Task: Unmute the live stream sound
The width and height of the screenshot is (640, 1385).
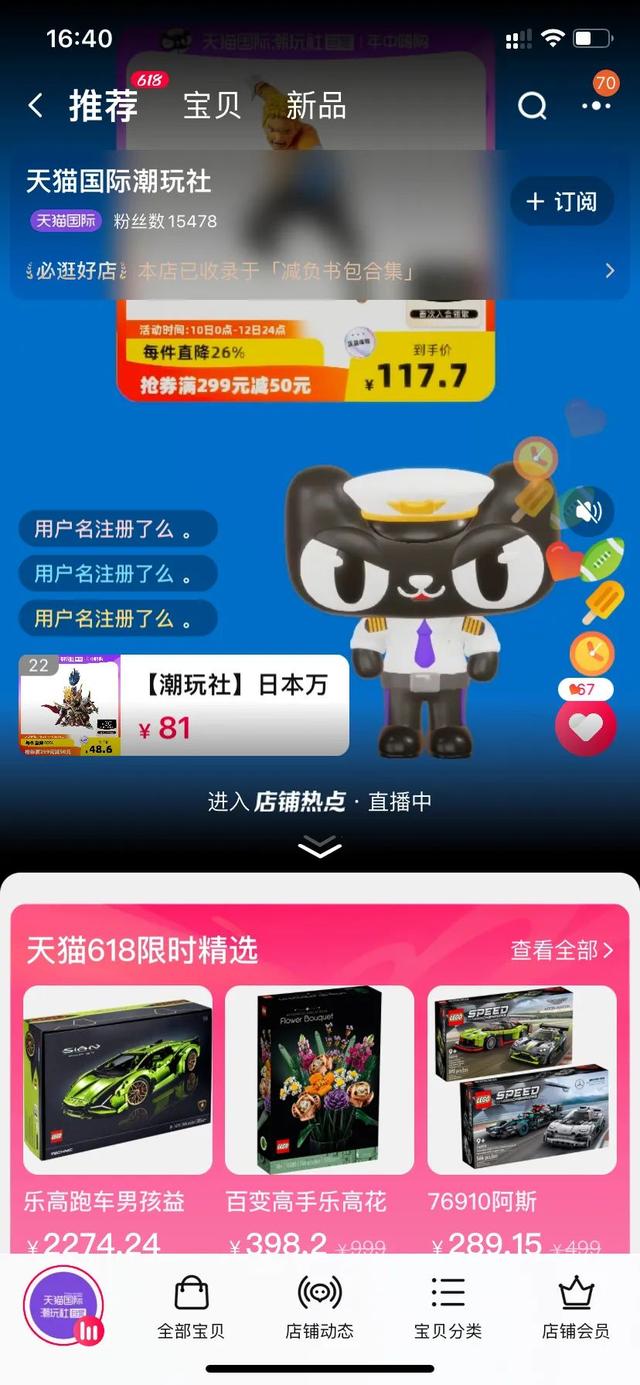Action: pos(588,512)
